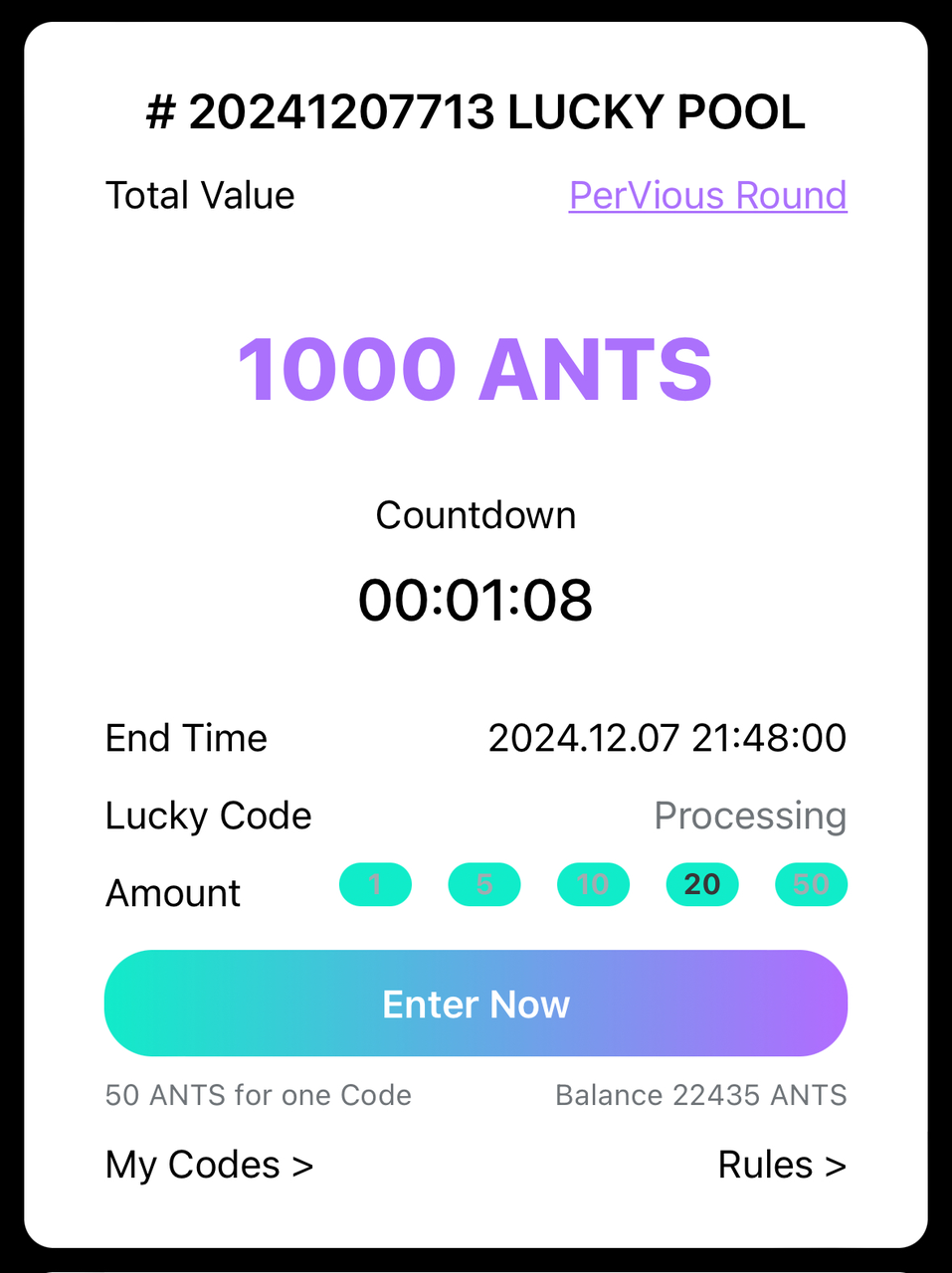Choose the 10 amount chip
This screenshot has height=1273, width=952.
pyautogui.click(x=593, y=884)
